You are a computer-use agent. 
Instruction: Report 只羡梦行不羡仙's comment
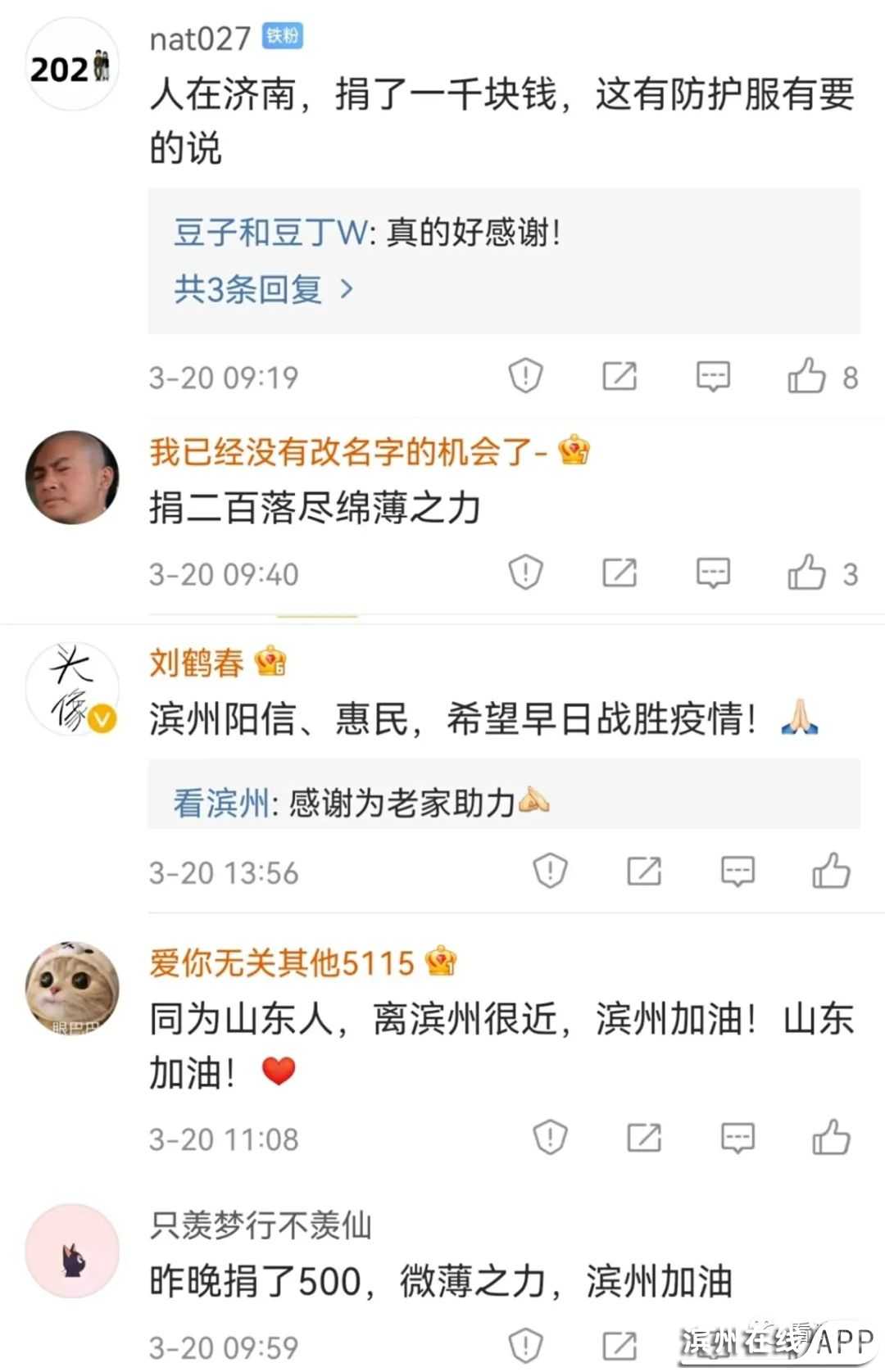click(x=525, y=1345)
